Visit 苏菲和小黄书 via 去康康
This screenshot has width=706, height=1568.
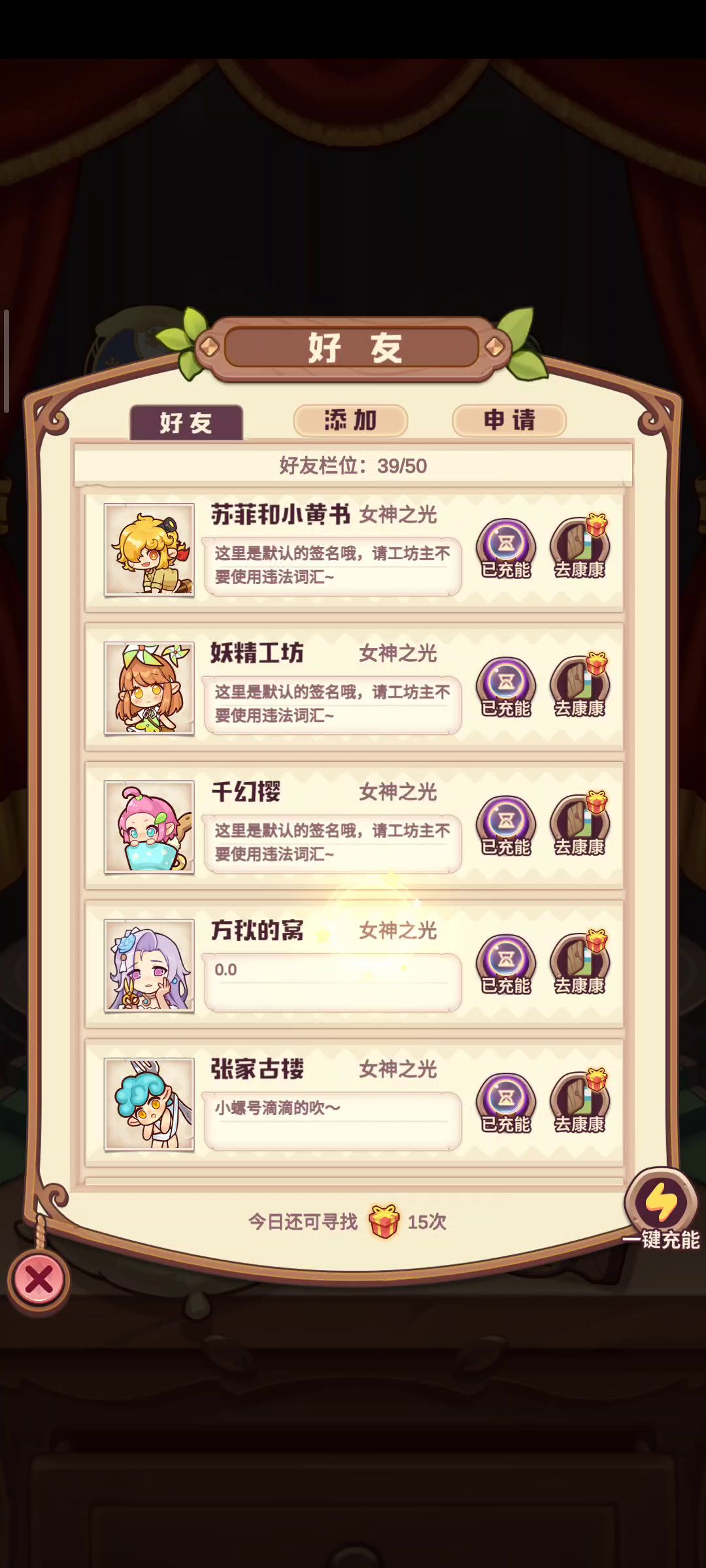click(x=579, y=549)
